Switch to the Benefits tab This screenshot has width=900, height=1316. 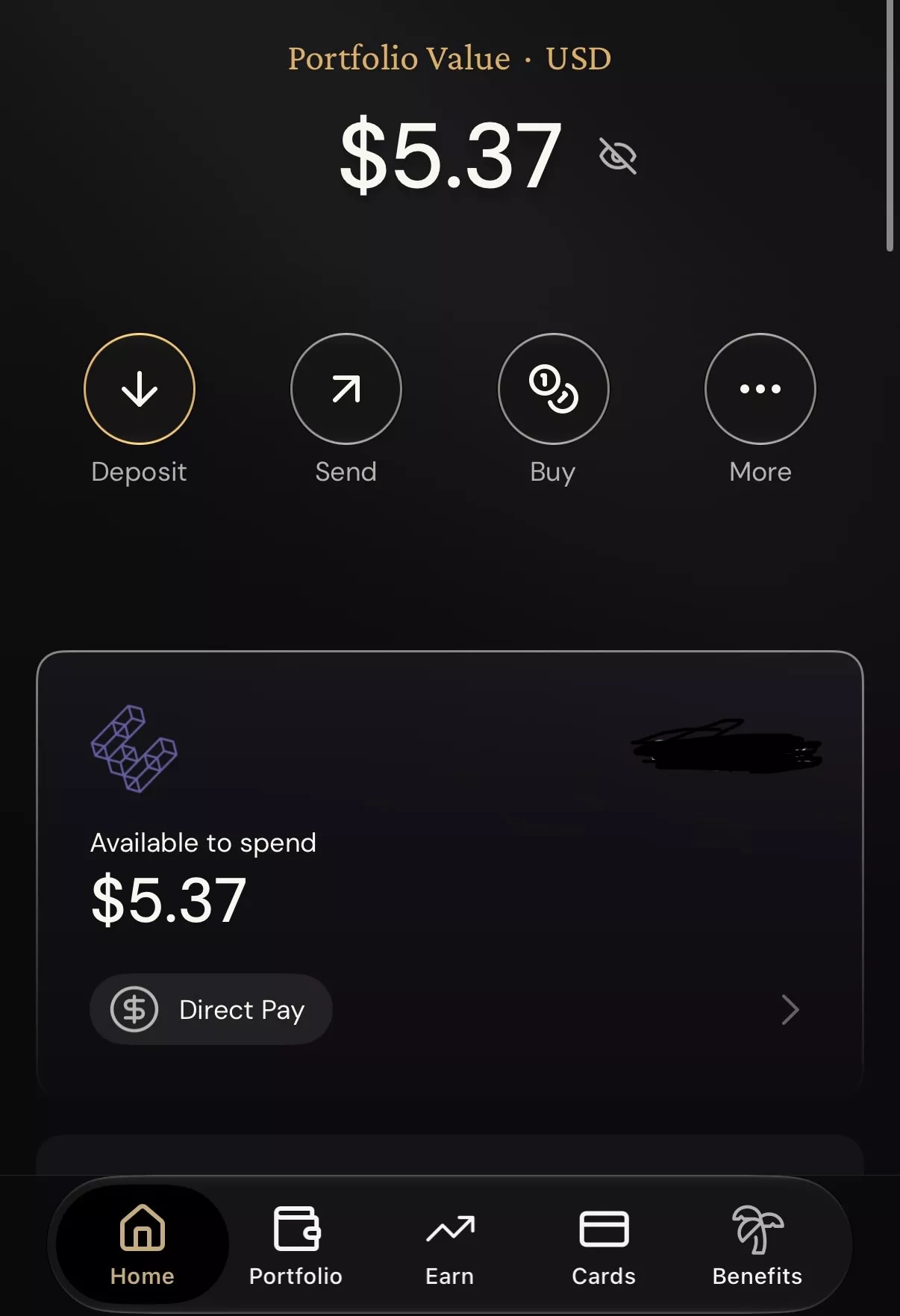757,1244
